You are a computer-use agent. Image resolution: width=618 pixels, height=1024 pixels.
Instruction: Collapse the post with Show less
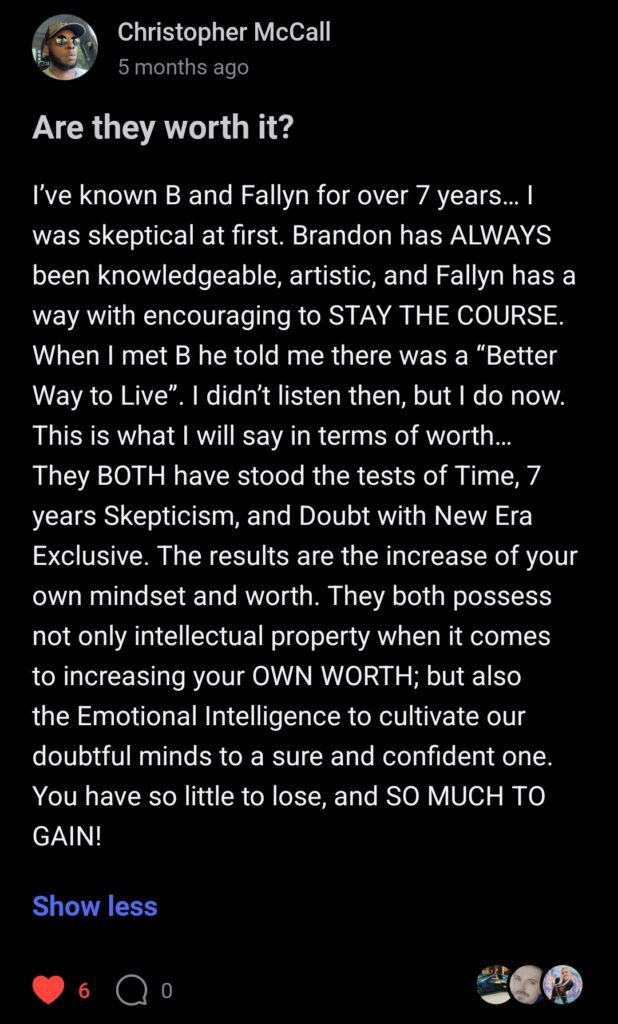(x=95, y=906)
